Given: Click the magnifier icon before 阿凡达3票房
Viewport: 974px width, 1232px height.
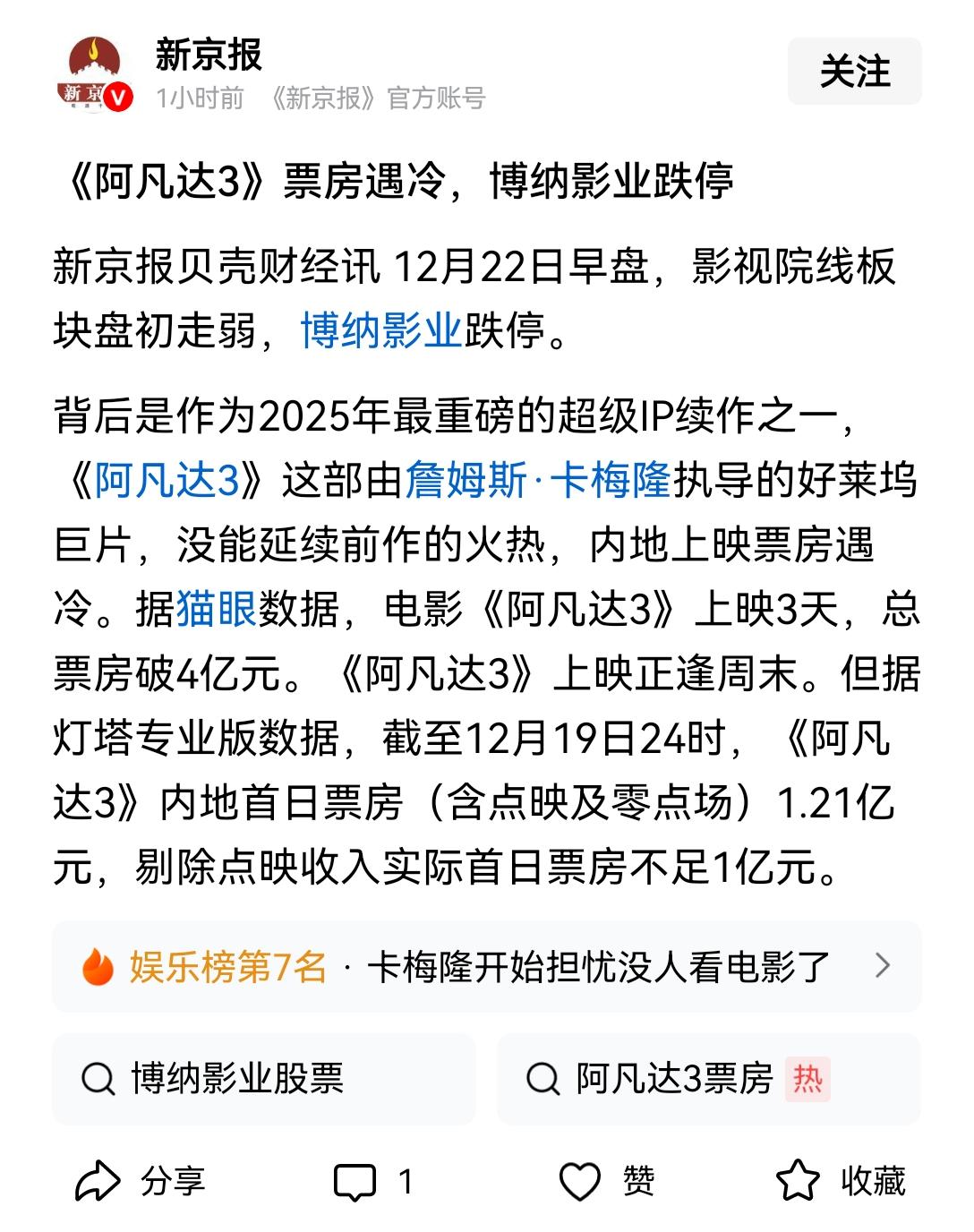Looking at the screenshot, I should pos(540,1081).
